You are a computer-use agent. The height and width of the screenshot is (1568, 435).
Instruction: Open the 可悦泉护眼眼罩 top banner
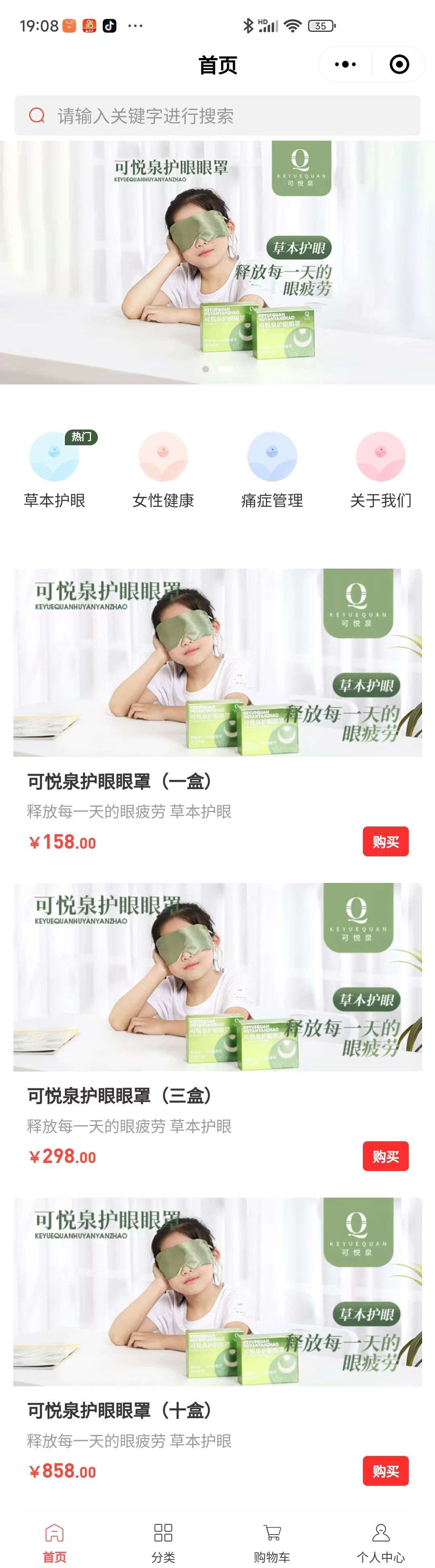[217, 262]
